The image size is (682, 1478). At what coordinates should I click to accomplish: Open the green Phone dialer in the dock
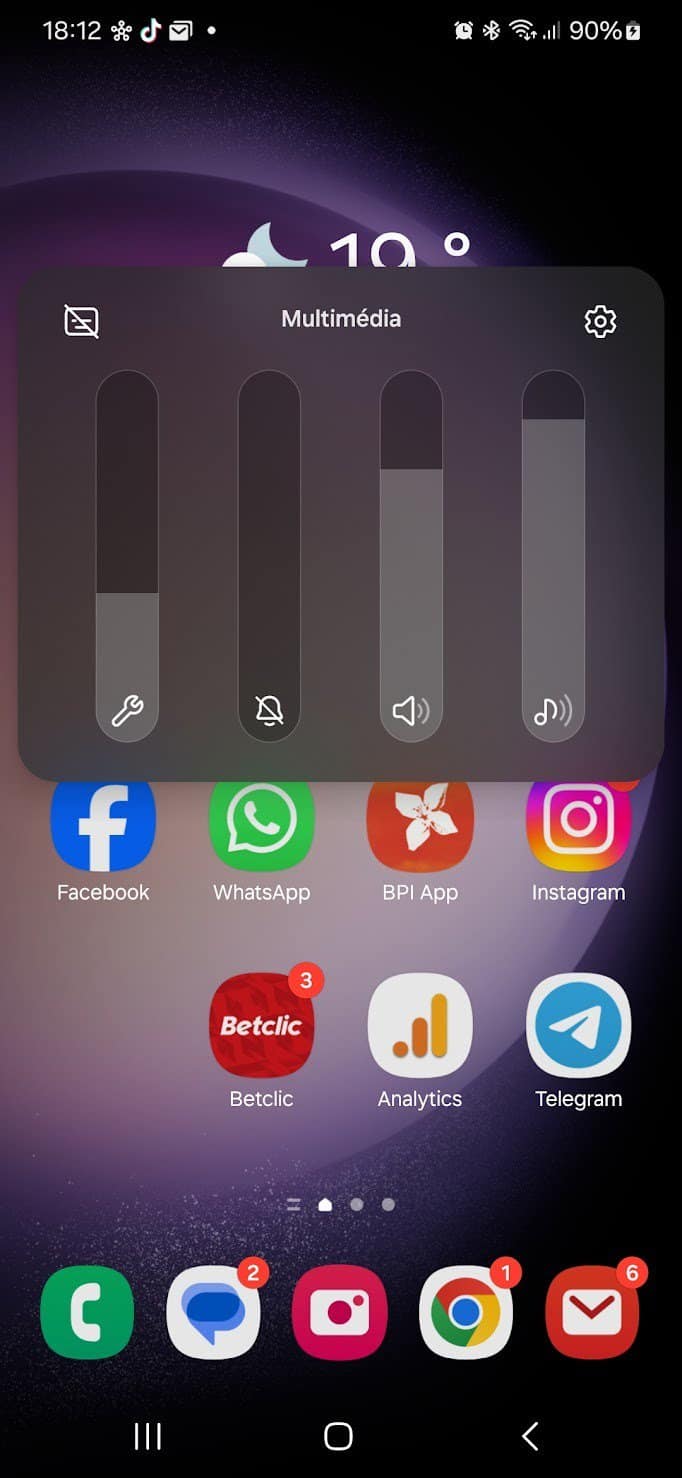coord(87,1312)
